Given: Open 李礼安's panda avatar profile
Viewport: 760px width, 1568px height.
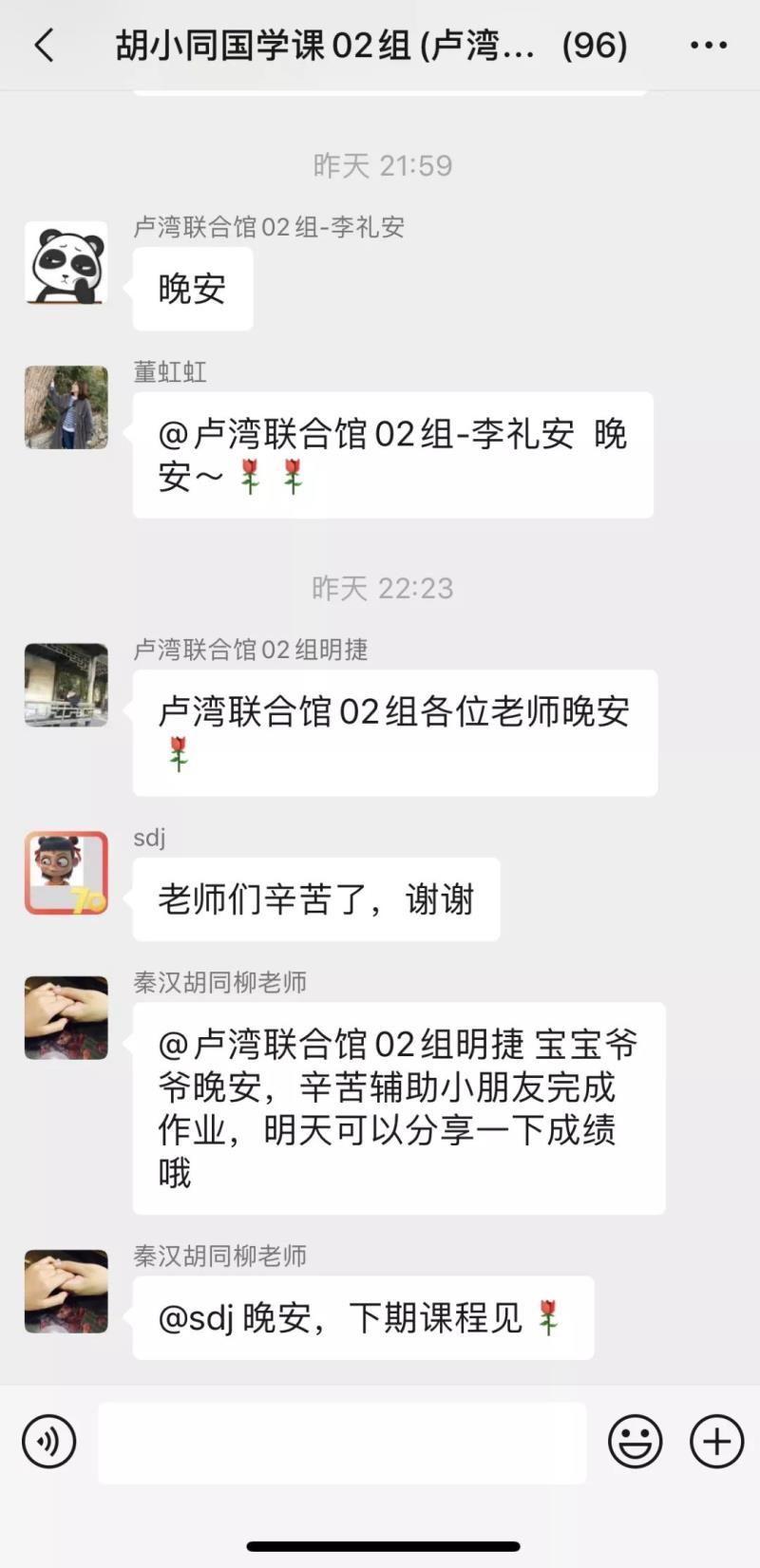Looking at the screenshot, I should coord(66,263).
